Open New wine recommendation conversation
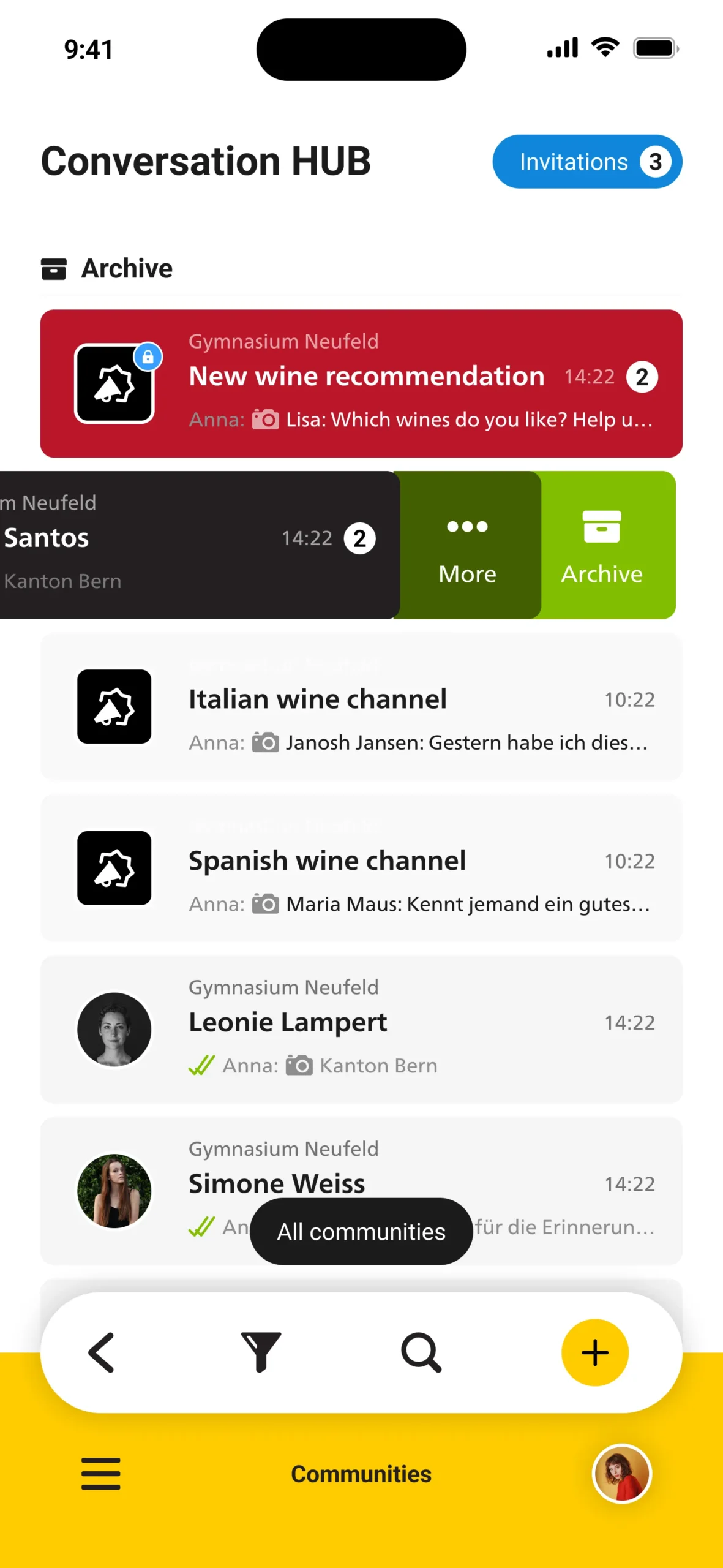This screenshot has width=723, height=1568. click(x=361, y=383)
